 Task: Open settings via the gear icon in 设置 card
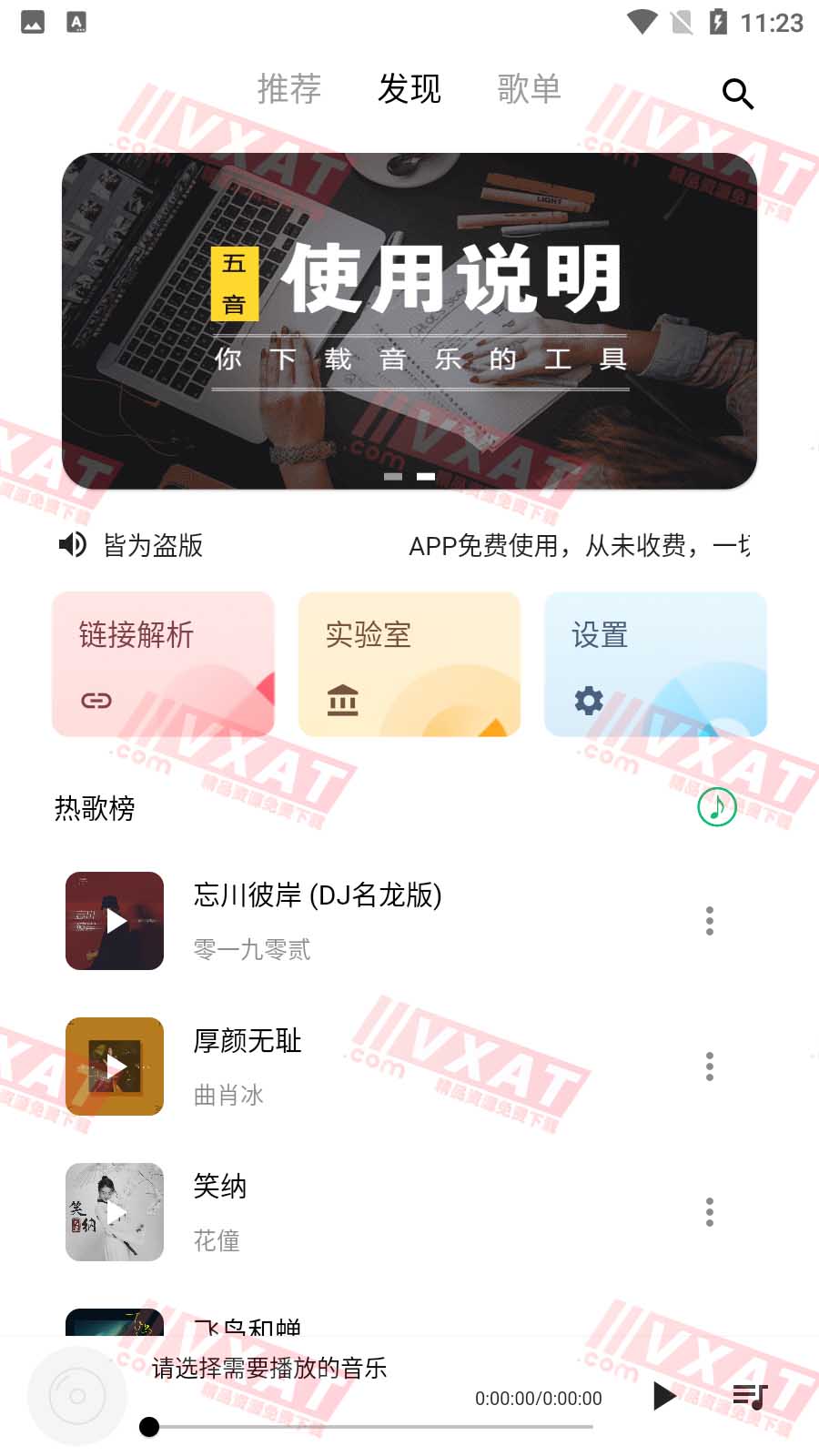[x=589, y=701]
